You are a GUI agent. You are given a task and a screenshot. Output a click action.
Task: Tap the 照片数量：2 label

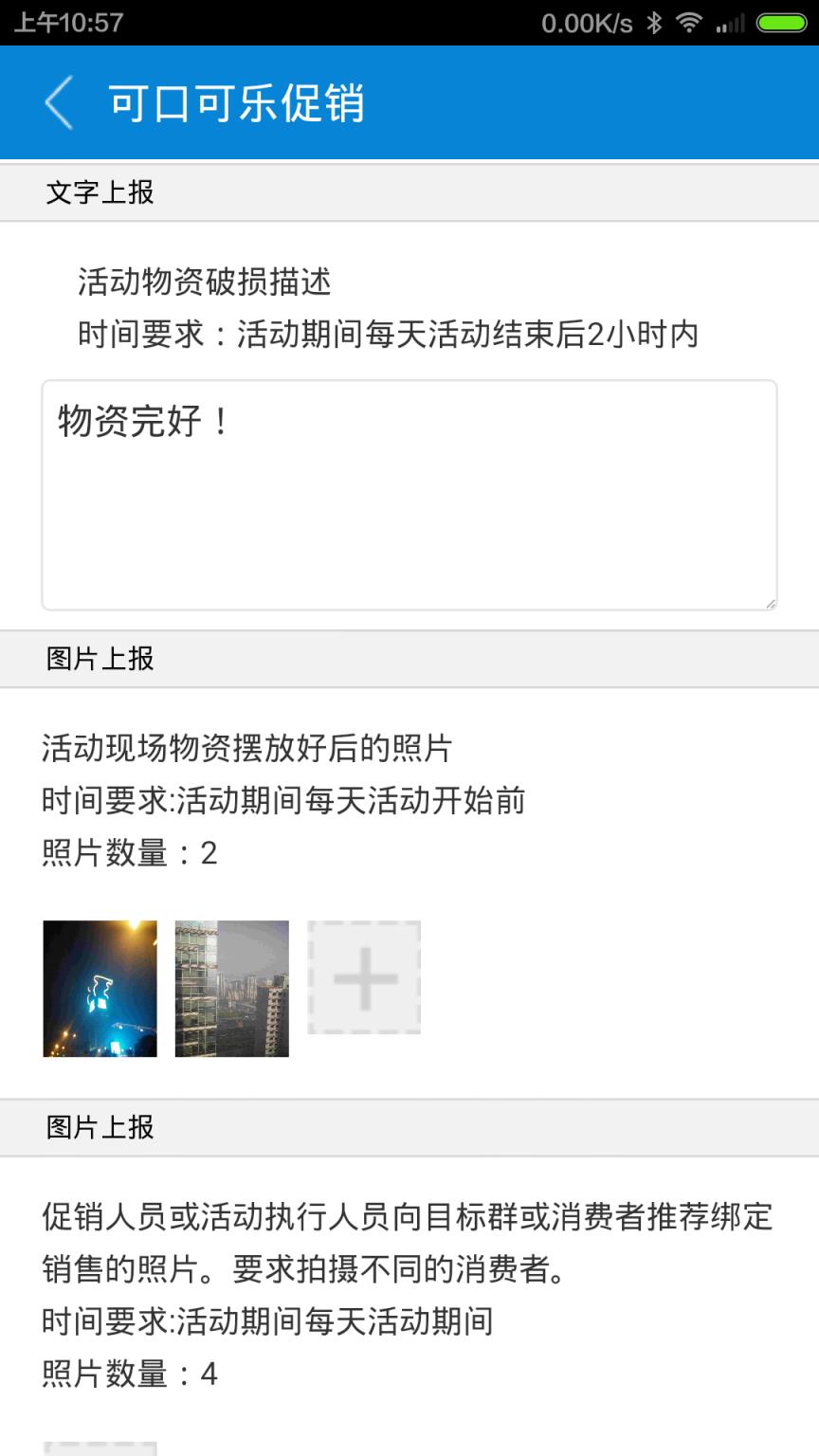pos(130,853)
